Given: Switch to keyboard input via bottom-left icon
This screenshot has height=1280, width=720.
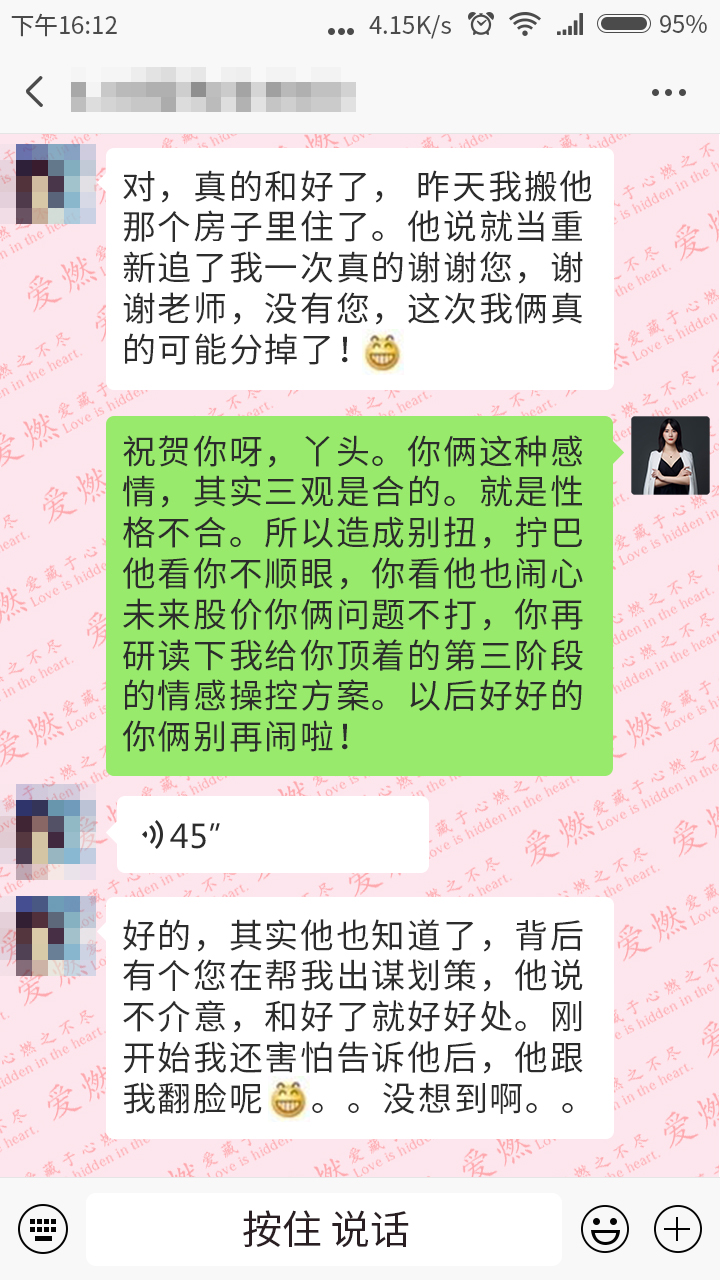Looking at the screenshot, I should pyautogui.click(x=42, y=1230).
